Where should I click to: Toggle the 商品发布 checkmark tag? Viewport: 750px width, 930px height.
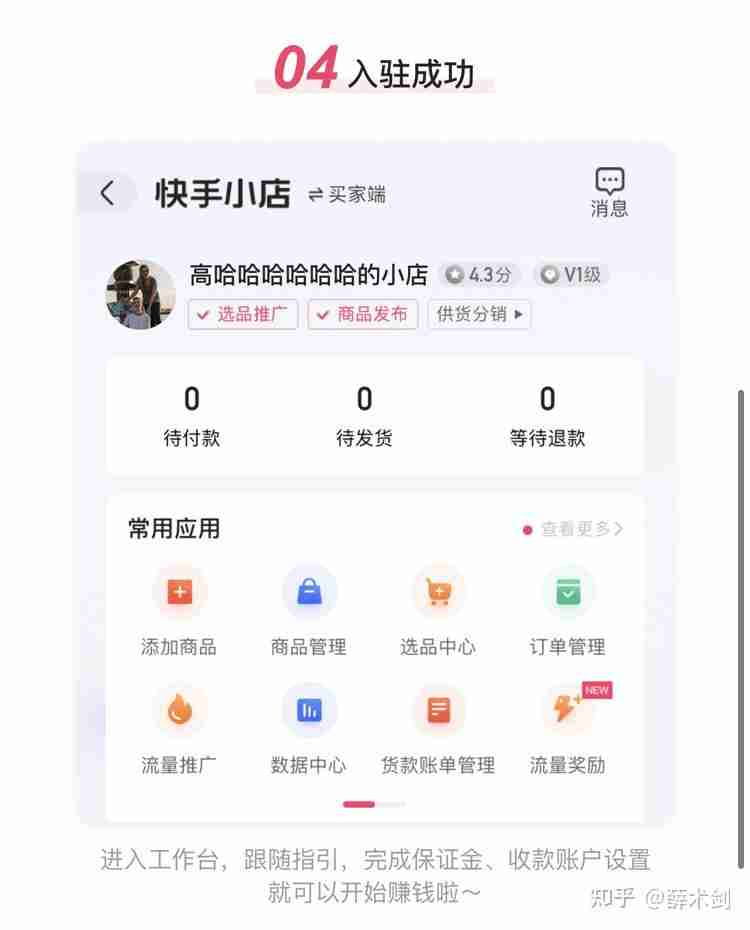pos(362,314)
